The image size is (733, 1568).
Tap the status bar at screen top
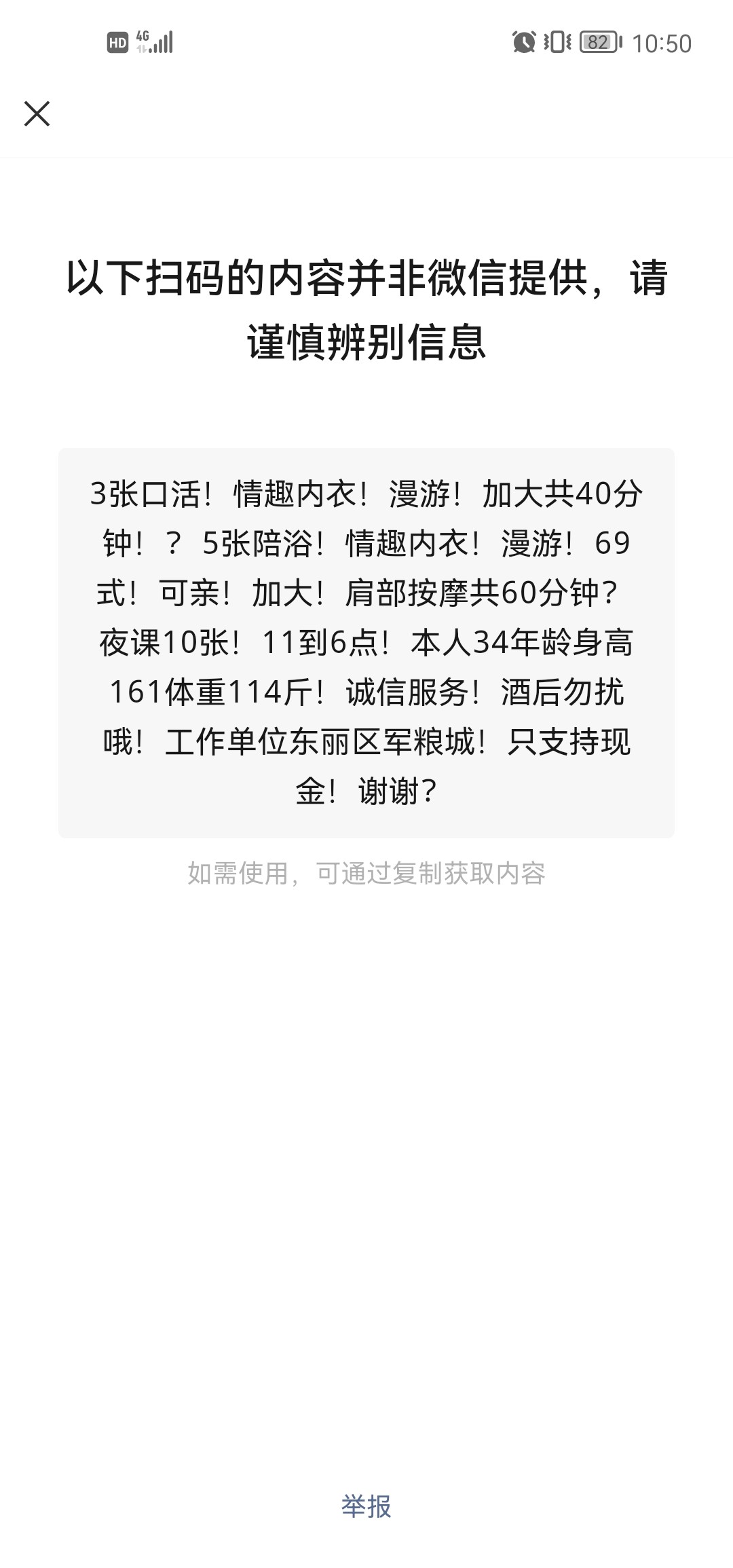[x=366, y=41]
